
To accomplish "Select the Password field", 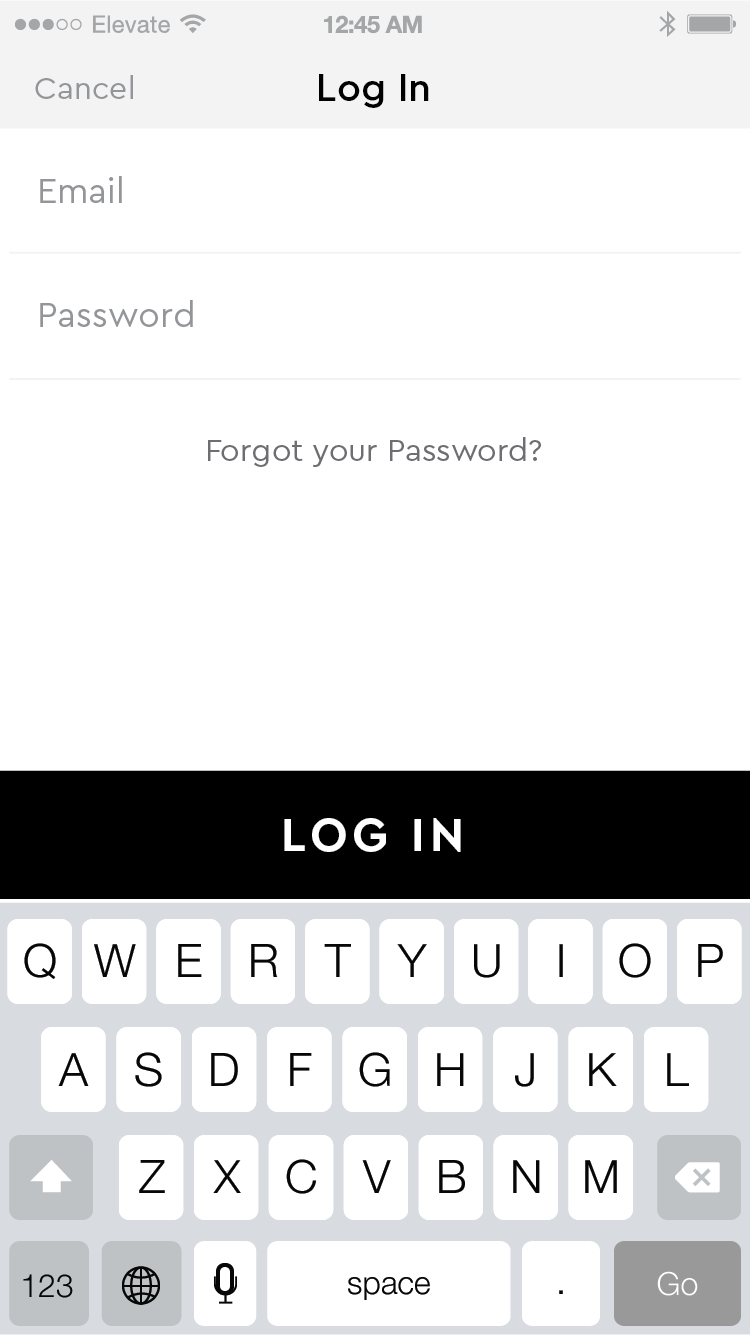I will tap(375, 316).
